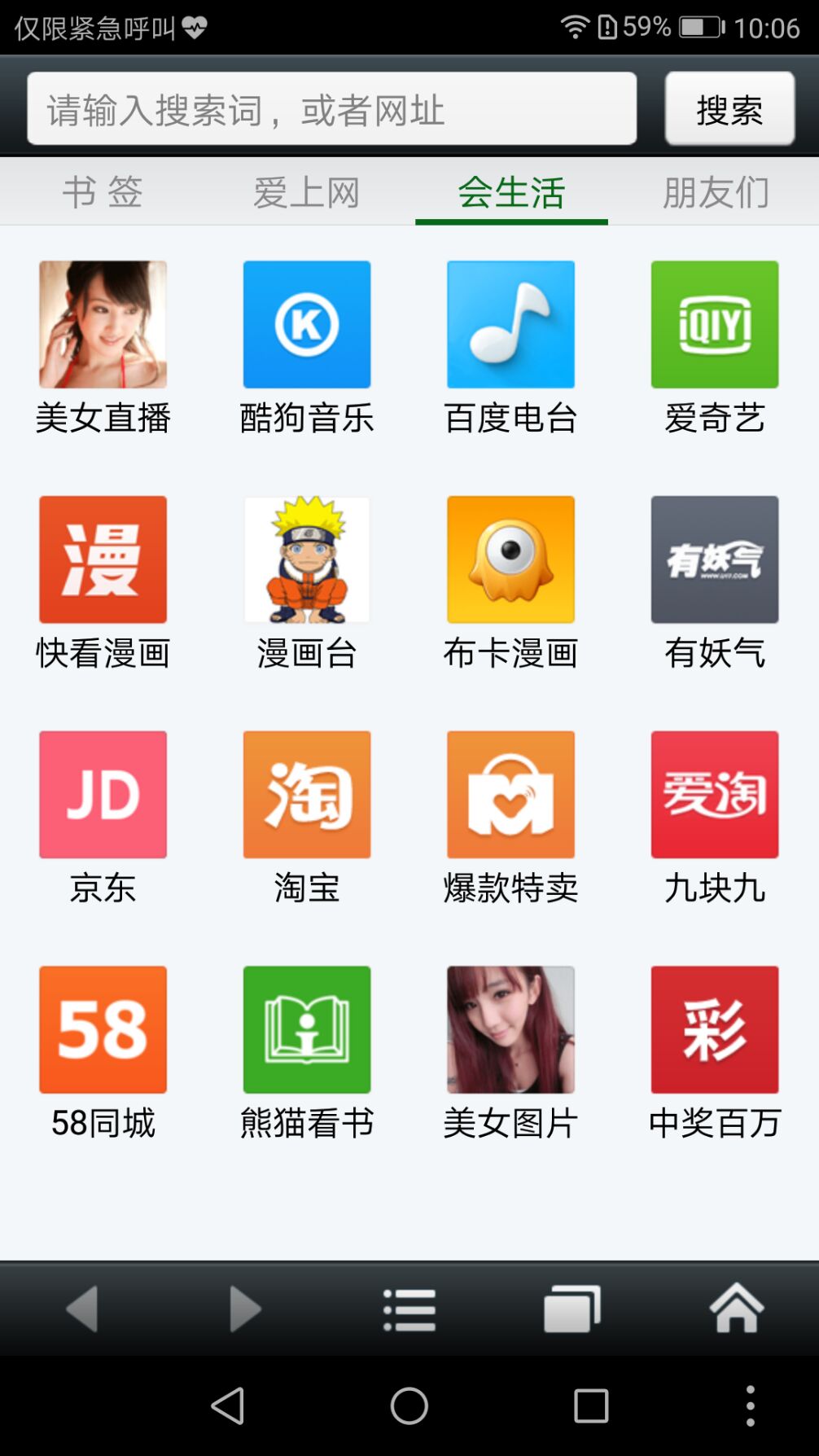
Task: Open the 酷狗音乐 (Kugou Music) shortcut
Action: tap(307, 323)
